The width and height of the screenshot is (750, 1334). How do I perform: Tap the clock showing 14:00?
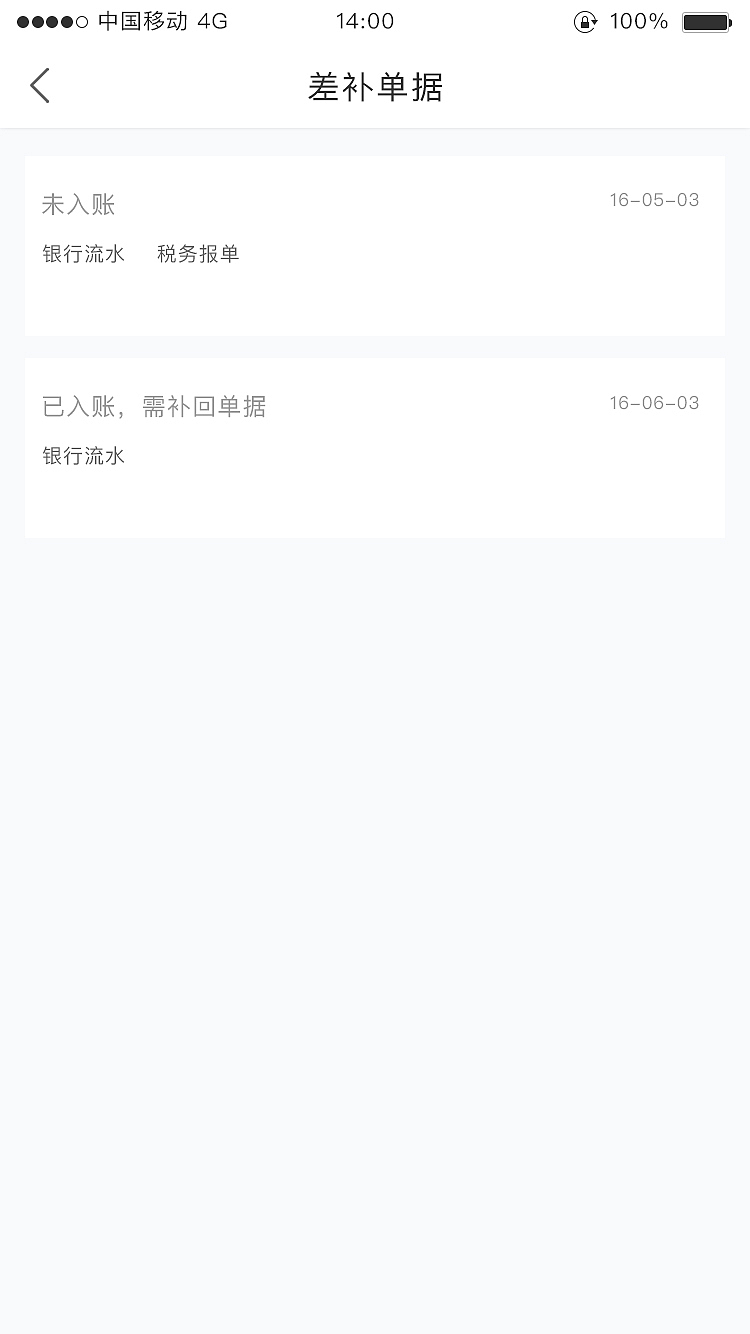click(365, 21)
